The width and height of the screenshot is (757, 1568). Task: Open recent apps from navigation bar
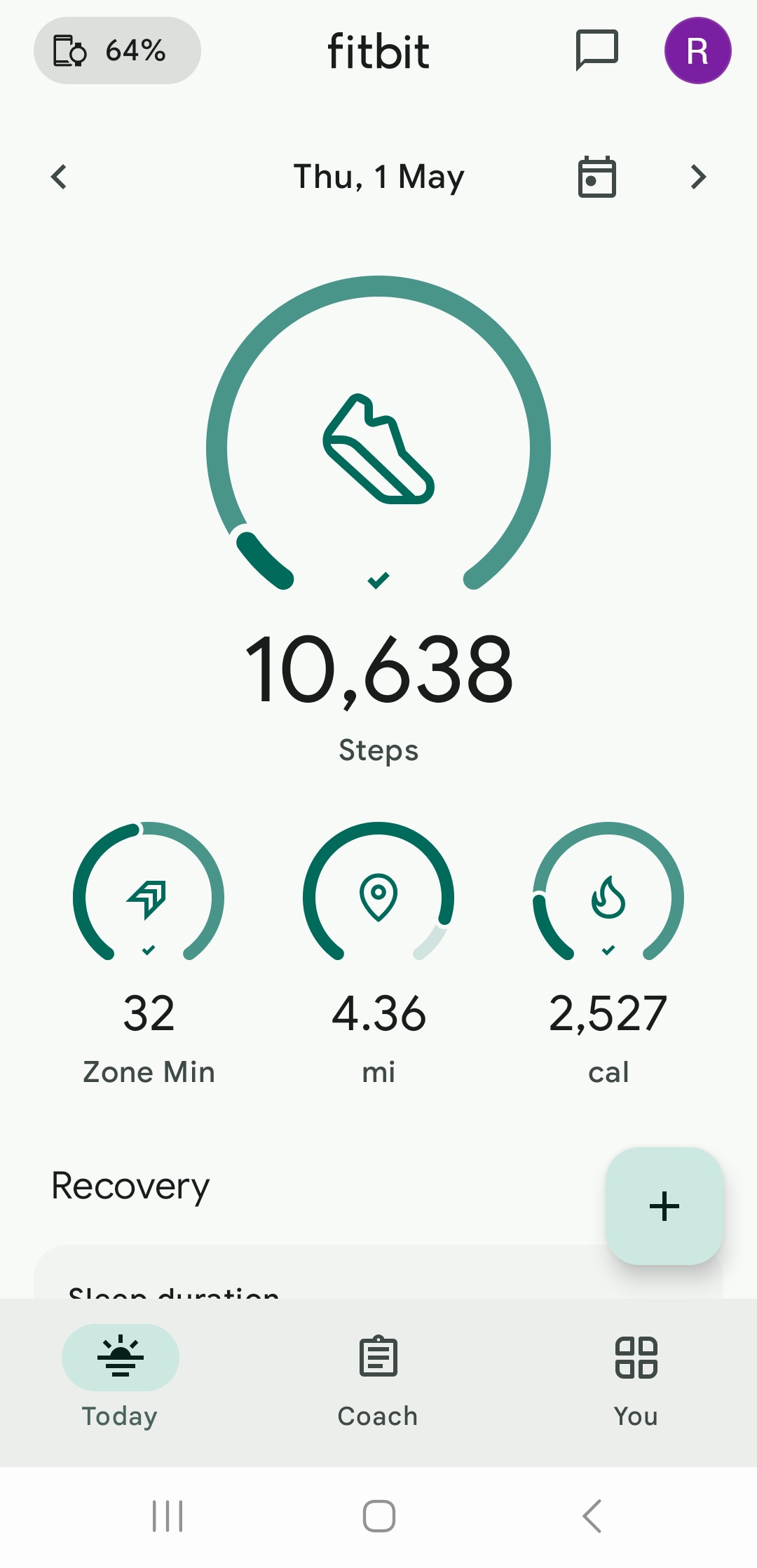click(168, 1516)
